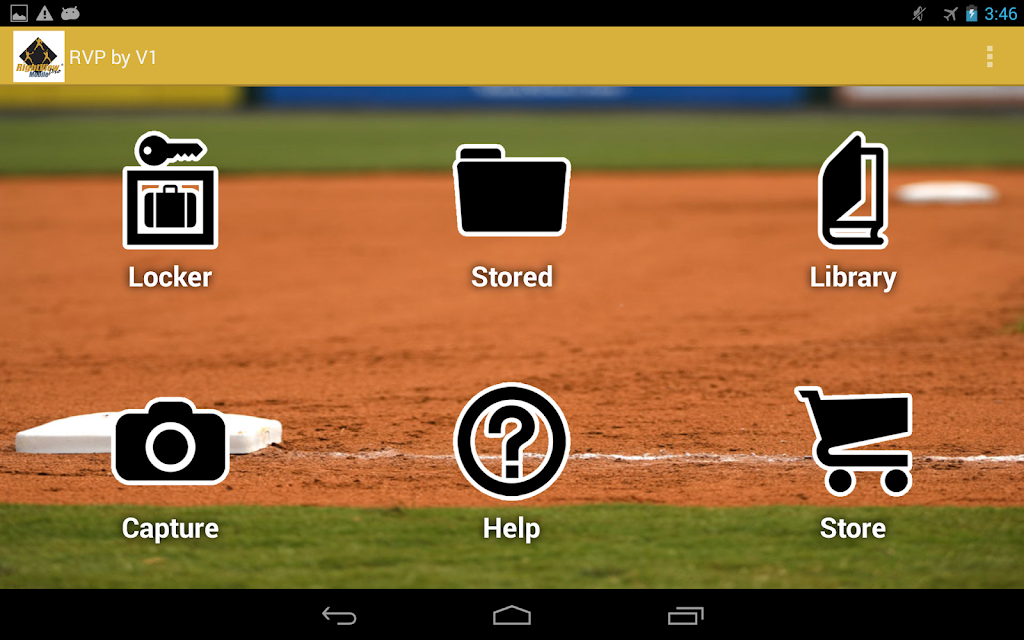Open the overflow menu
This screenshot has width=1024, height=640.
990,57
